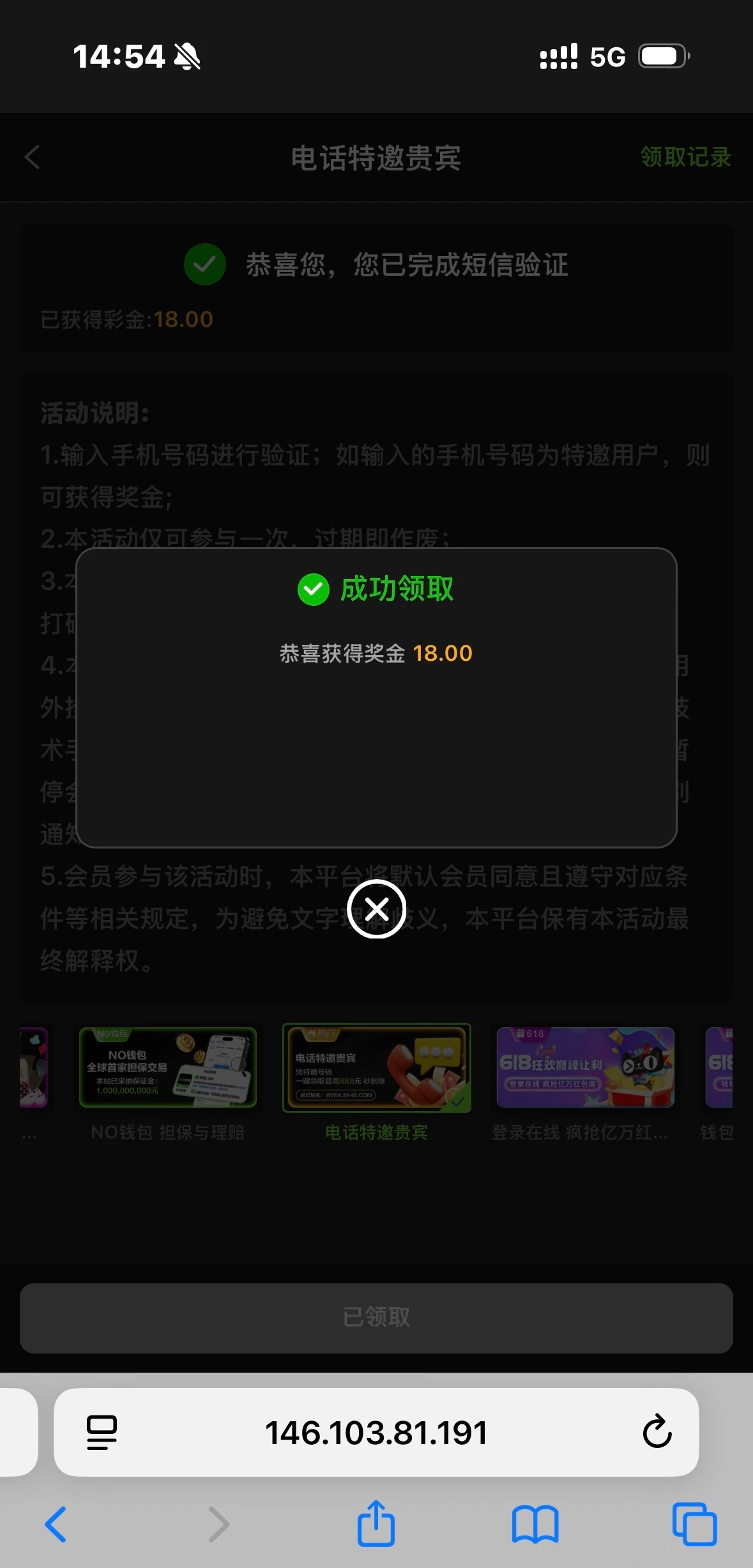Select the 电话特邀贵宾 activity card
This screenshot has height=1568, width=753.
pos(377,1067)
